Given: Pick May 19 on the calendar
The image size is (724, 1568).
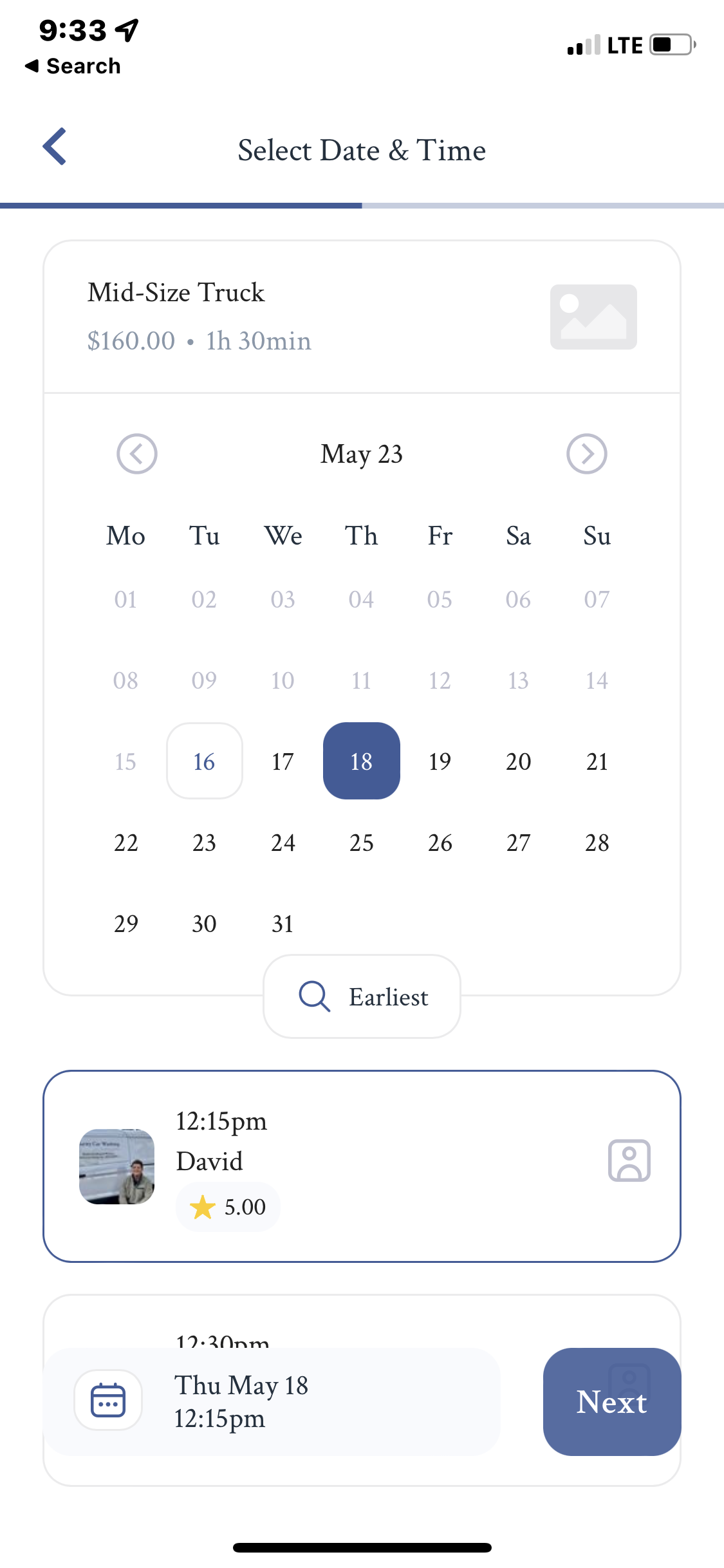Looking at the screenshot, I should (x=440, y=761).
